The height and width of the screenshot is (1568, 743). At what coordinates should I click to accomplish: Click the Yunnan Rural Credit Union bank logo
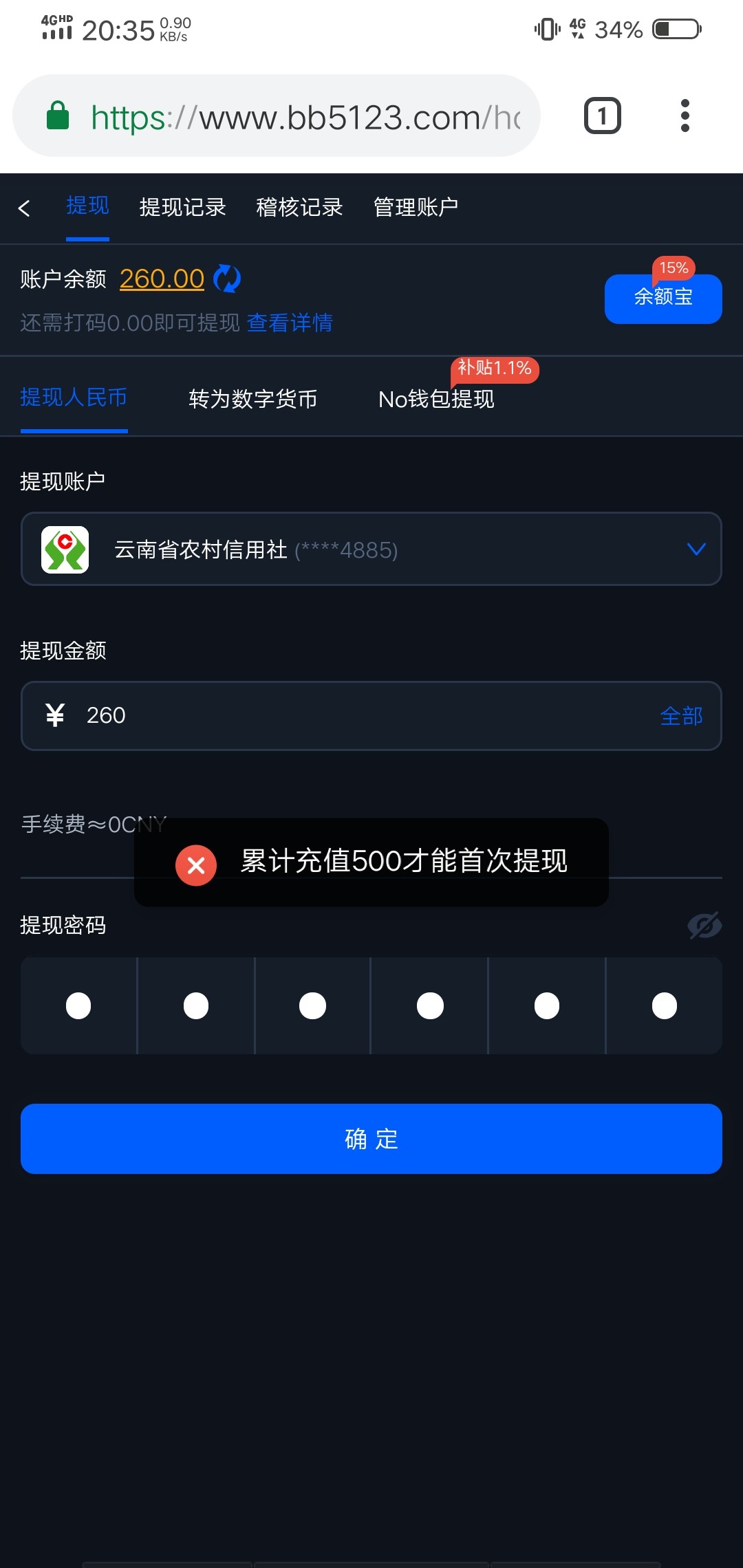click(x=65, y=549)
